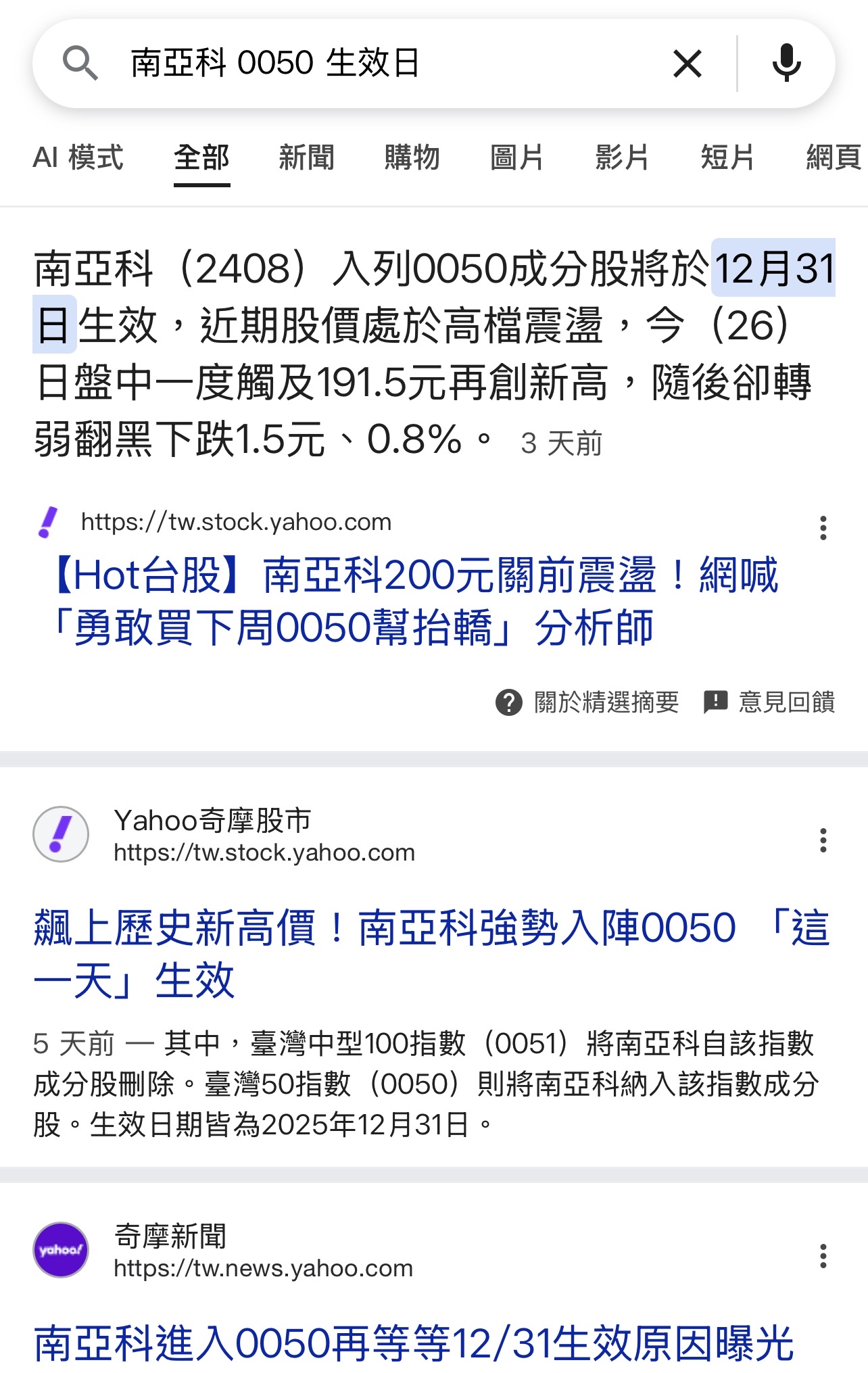
Task: Clear the search query text
Action: [x=687, y=64]
